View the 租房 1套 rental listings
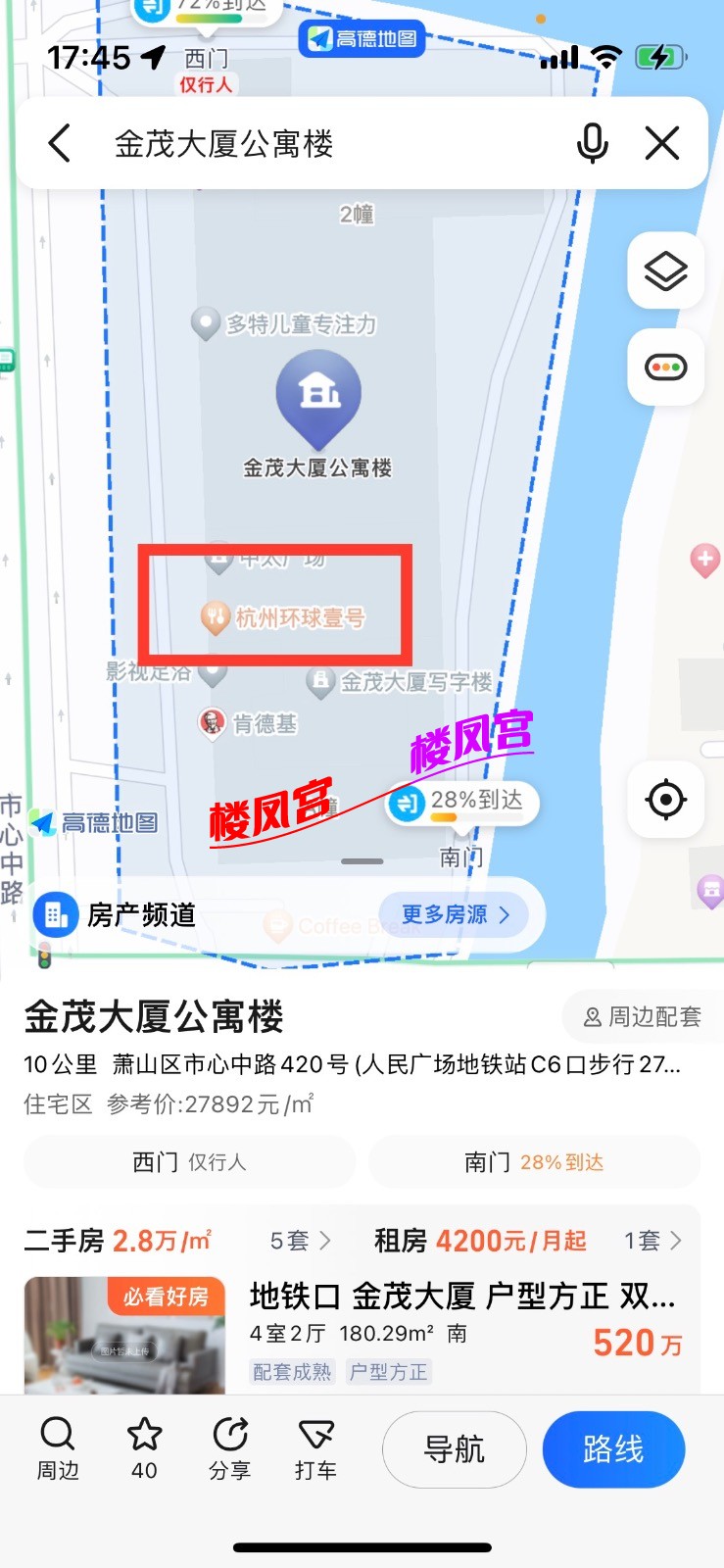 652,1241
